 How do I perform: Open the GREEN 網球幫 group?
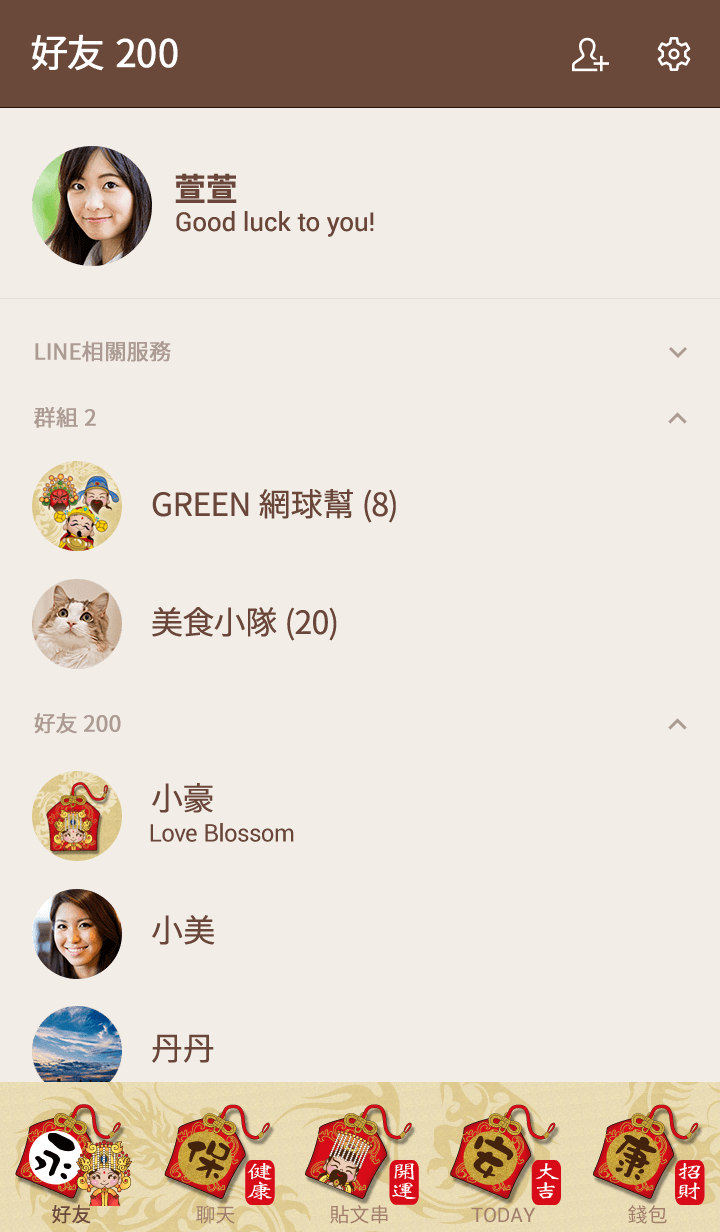(273, 505)
